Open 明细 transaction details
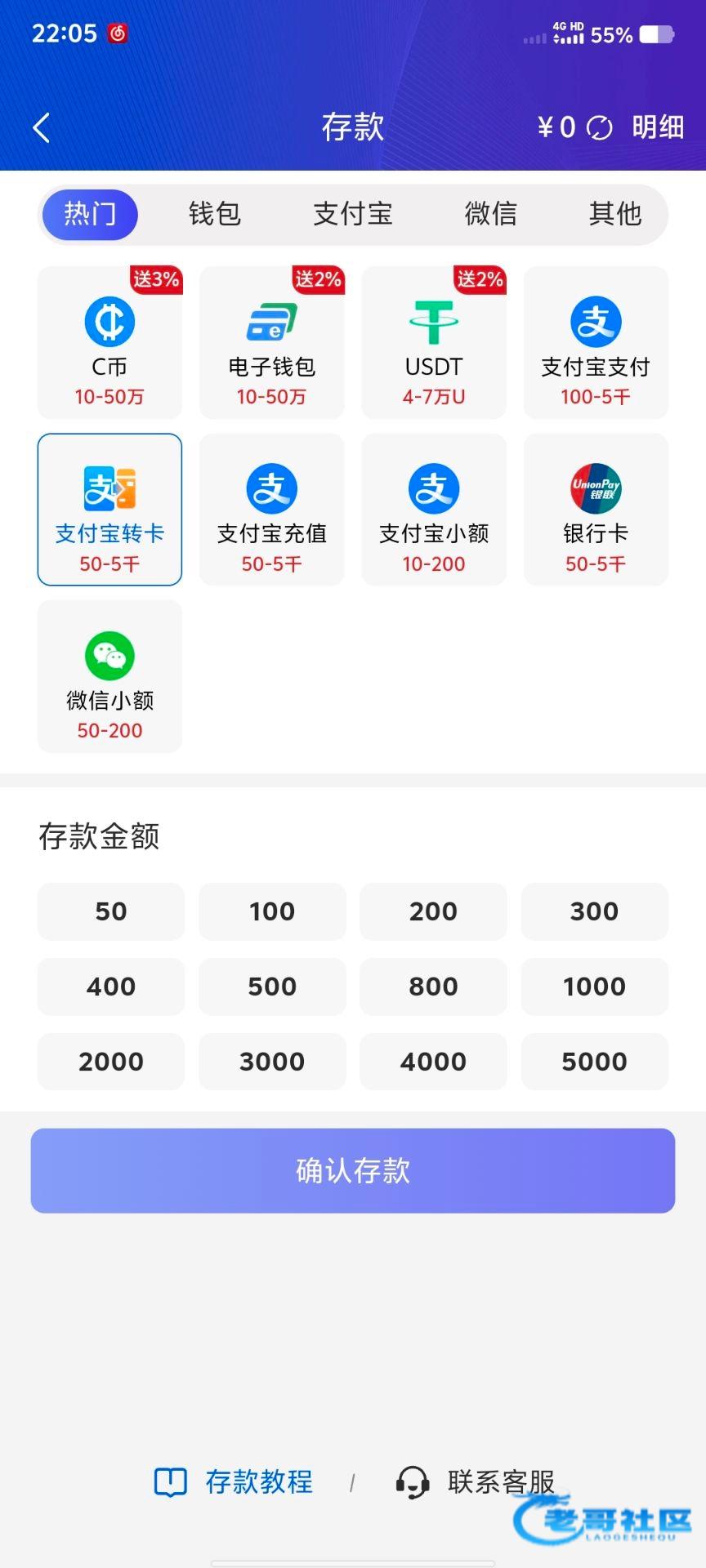The image size is (706, 1568). (657, 127)
